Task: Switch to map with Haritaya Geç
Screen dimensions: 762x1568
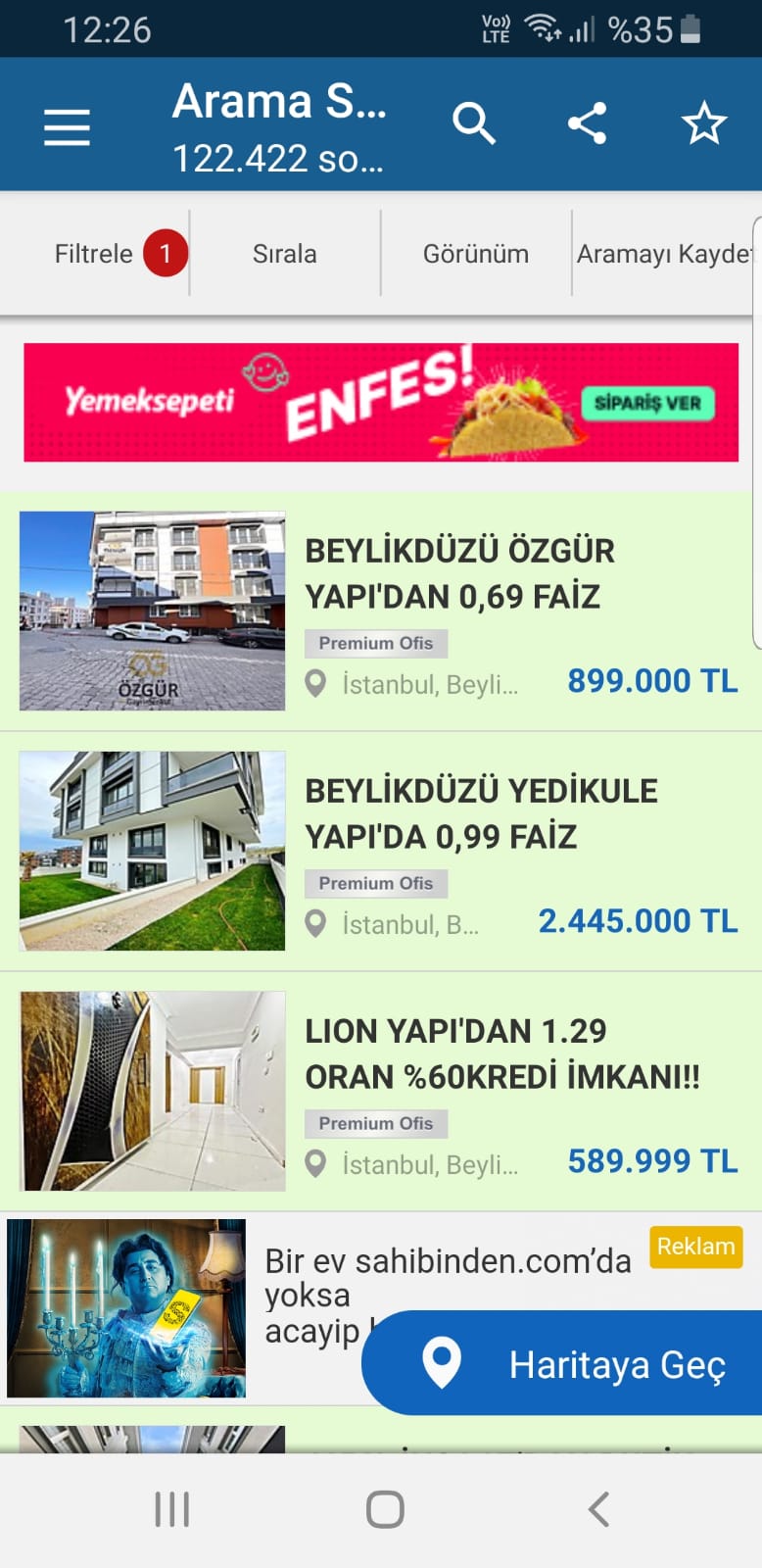Action: 562,1363
